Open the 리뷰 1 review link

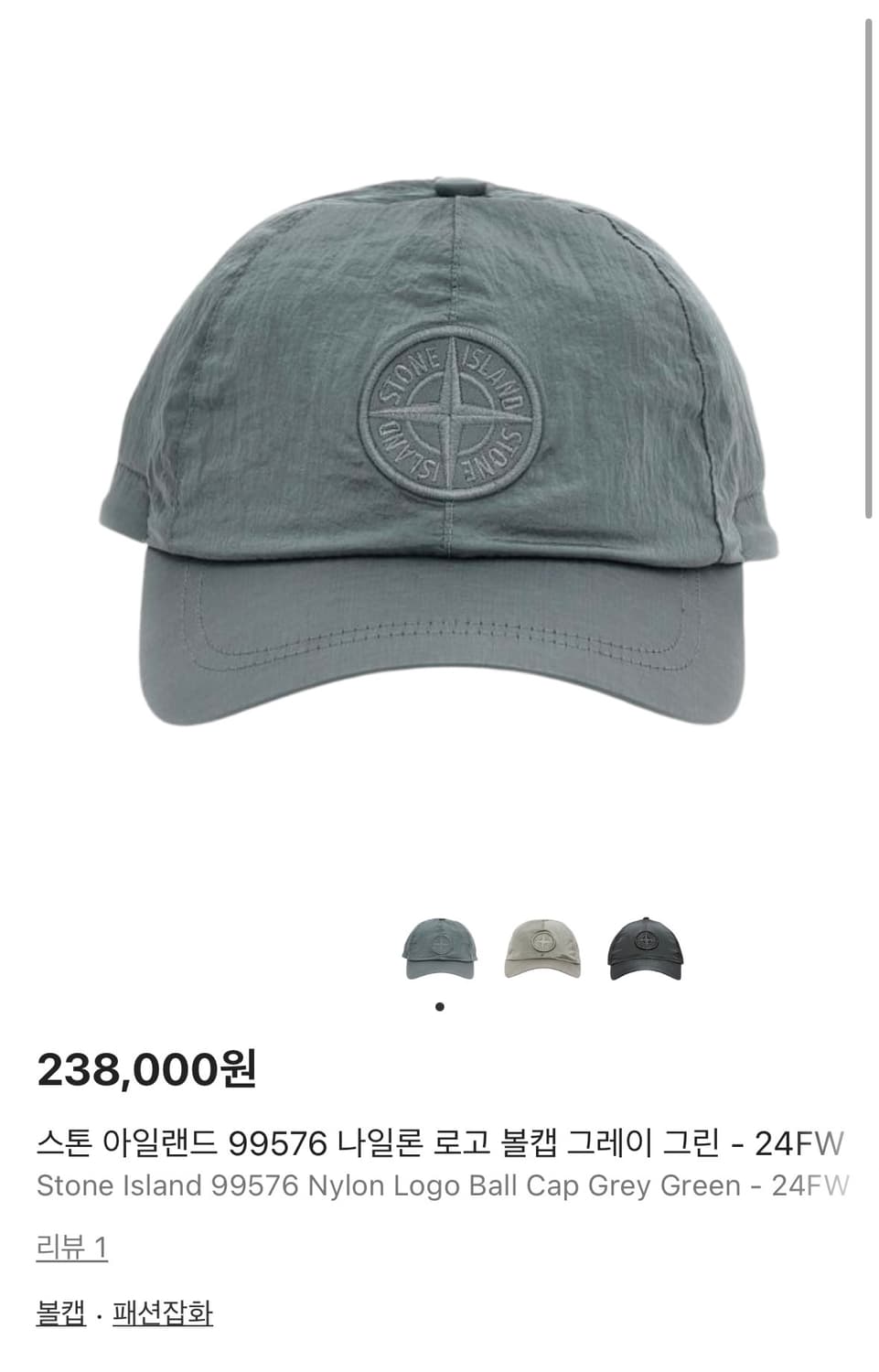[72, 1247]
